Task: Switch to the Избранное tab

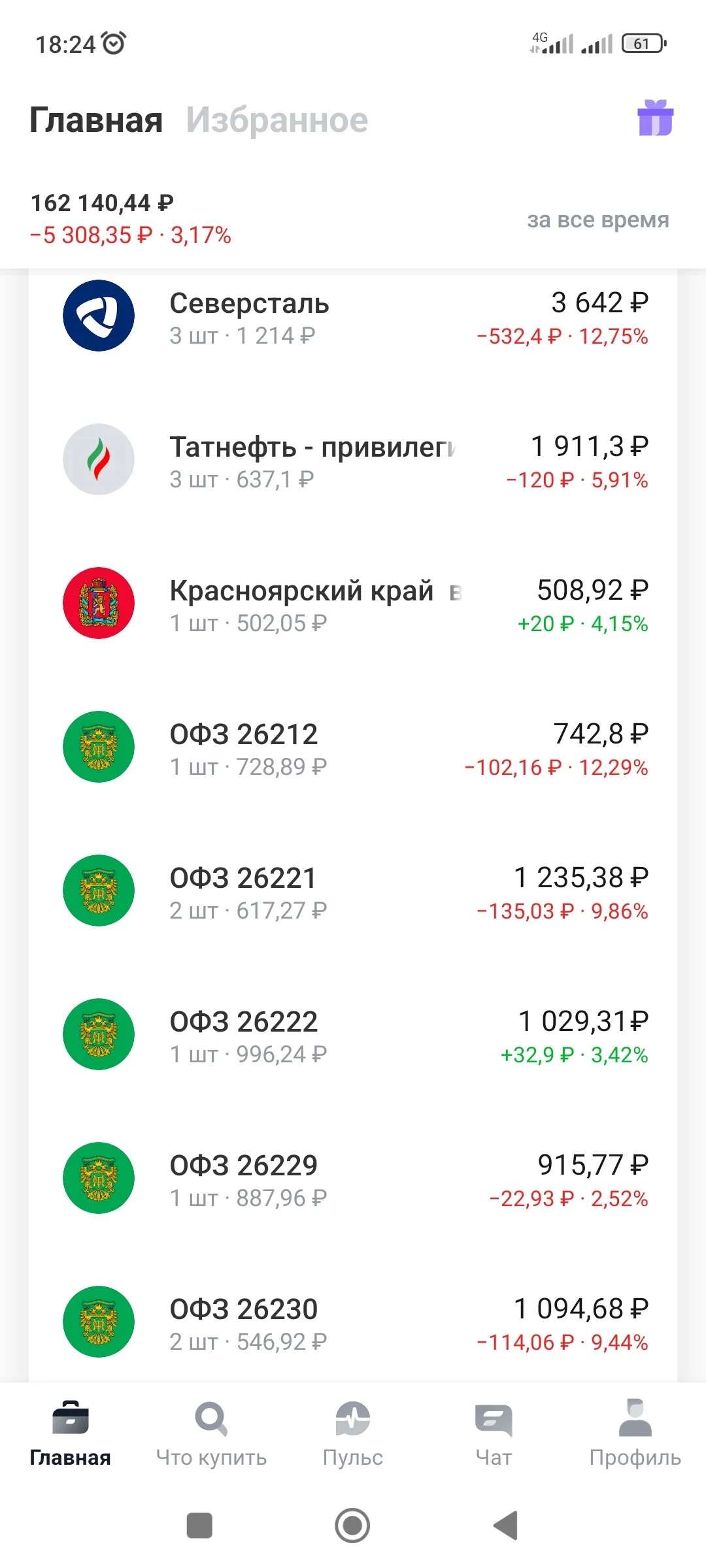Action: [277, 120]
